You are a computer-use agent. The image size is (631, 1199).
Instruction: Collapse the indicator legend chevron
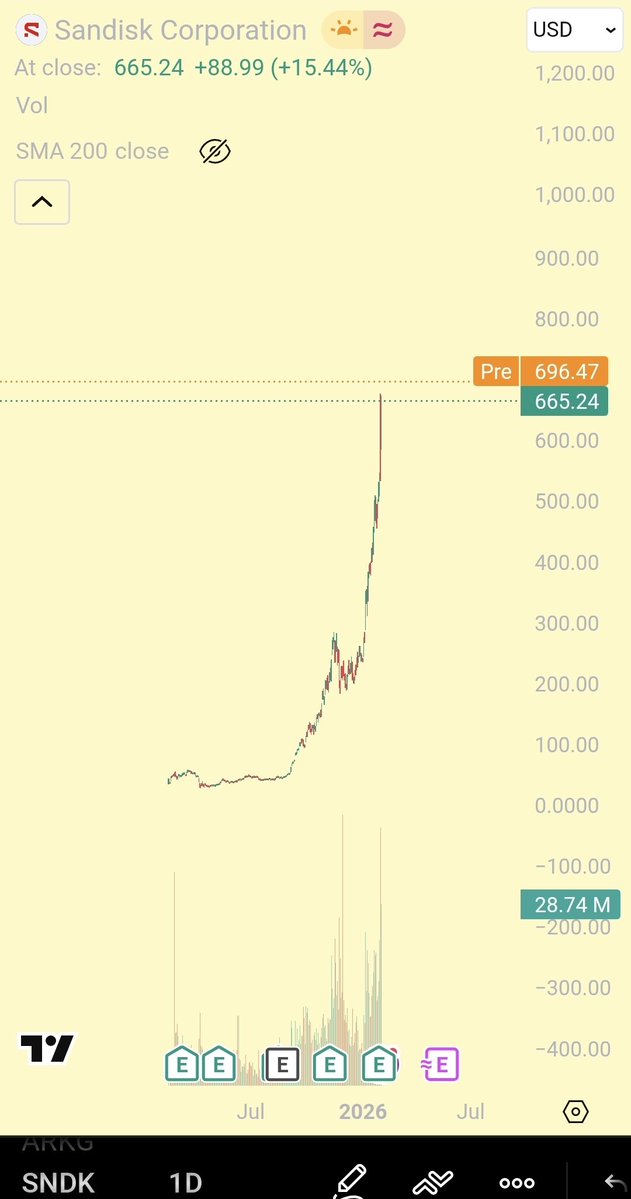(42, 202)
